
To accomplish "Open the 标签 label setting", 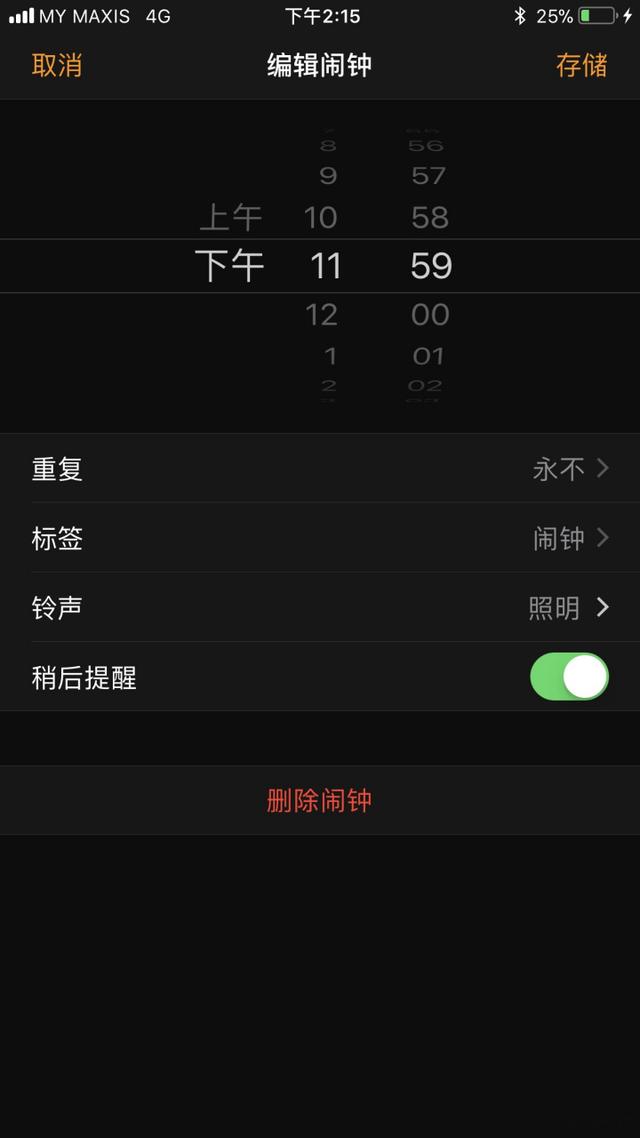I will click(320, 539).
